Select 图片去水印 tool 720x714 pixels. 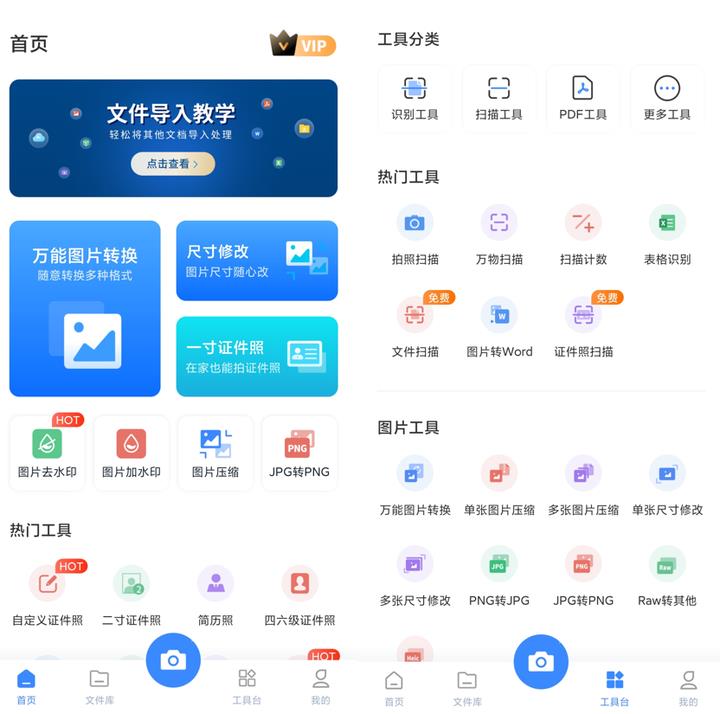tap(47, 453)
